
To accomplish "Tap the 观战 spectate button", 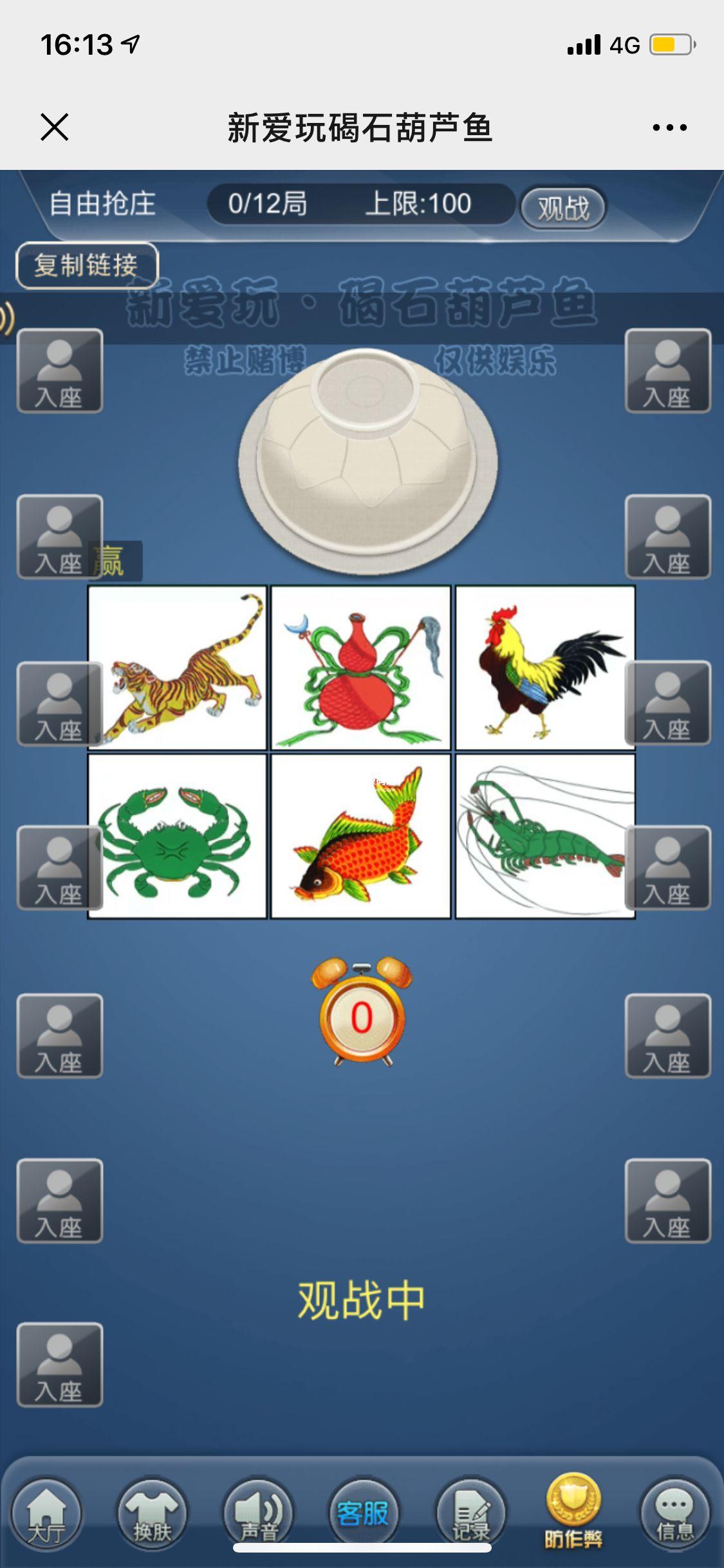I will [x=563, y=208].
